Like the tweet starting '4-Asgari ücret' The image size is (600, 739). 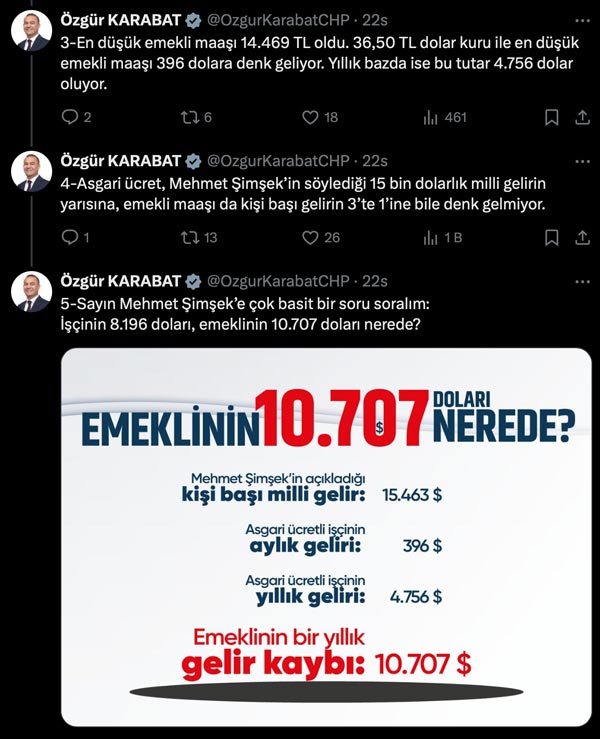coord(310,237)
